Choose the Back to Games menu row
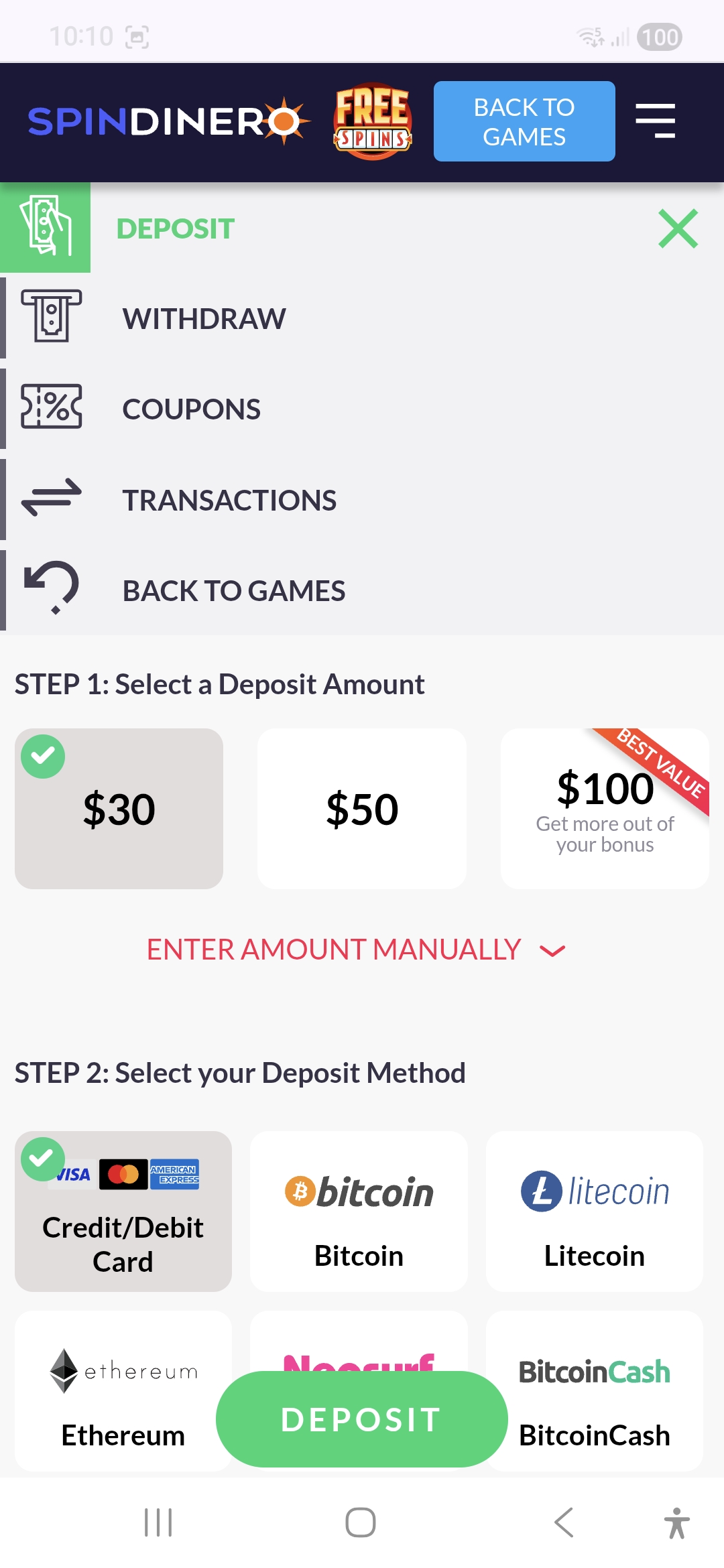This screenshot has width=724, height=1568. pyautogui.click(x=233, y=591)
